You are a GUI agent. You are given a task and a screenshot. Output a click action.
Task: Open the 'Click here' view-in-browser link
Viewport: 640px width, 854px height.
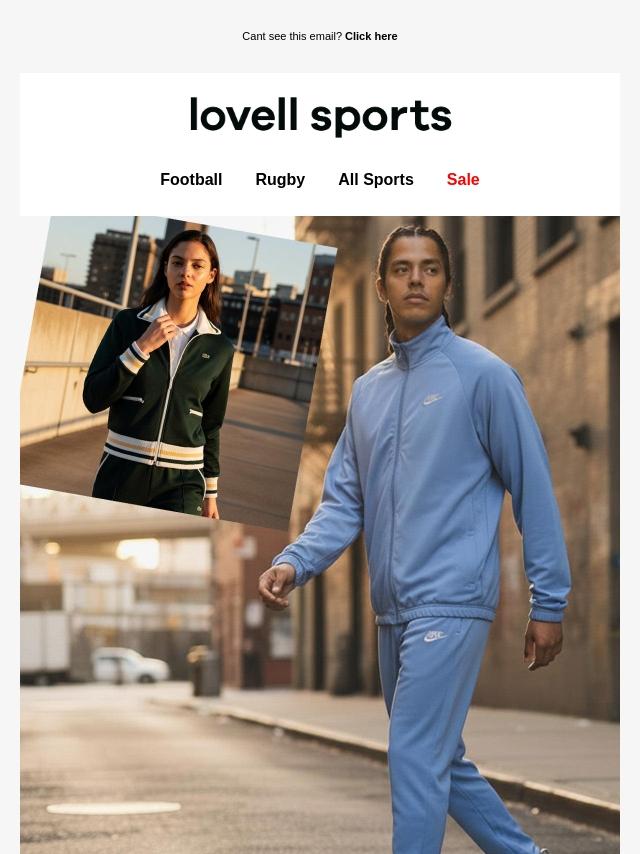(370, 36)
